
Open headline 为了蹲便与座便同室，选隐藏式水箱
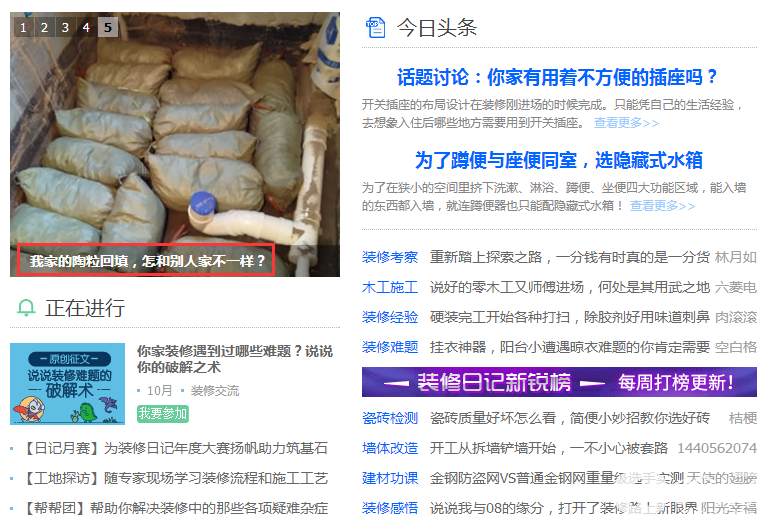558,160
